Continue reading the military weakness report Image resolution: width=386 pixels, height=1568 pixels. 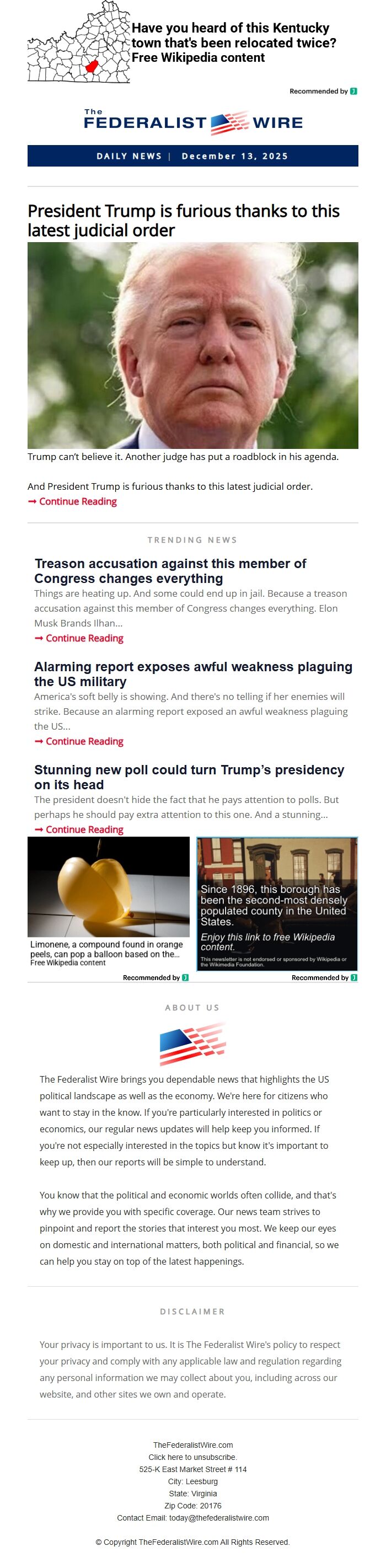84,741
